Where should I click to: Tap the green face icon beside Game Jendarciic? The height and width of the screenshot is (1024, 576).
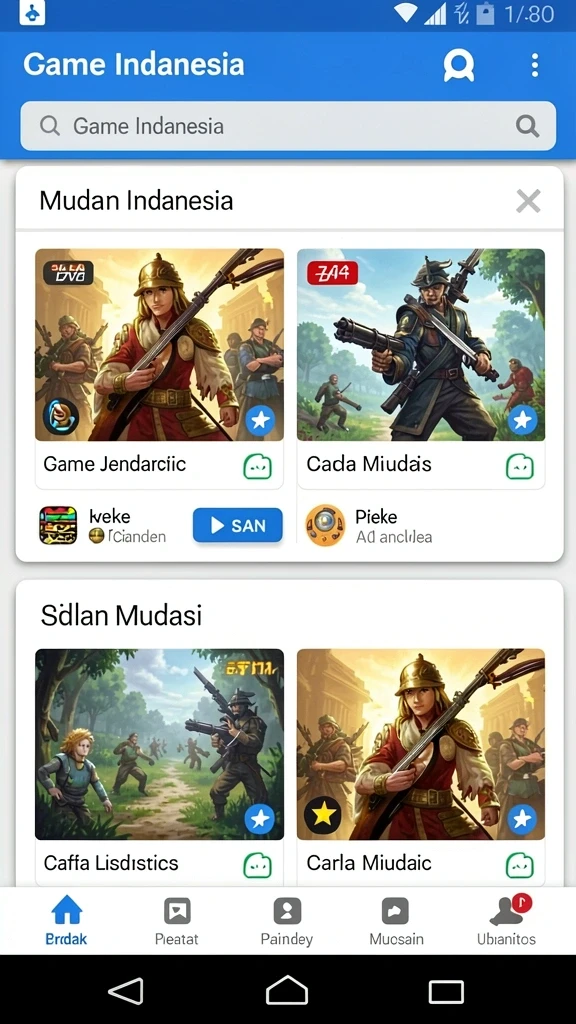pos(257,466)
